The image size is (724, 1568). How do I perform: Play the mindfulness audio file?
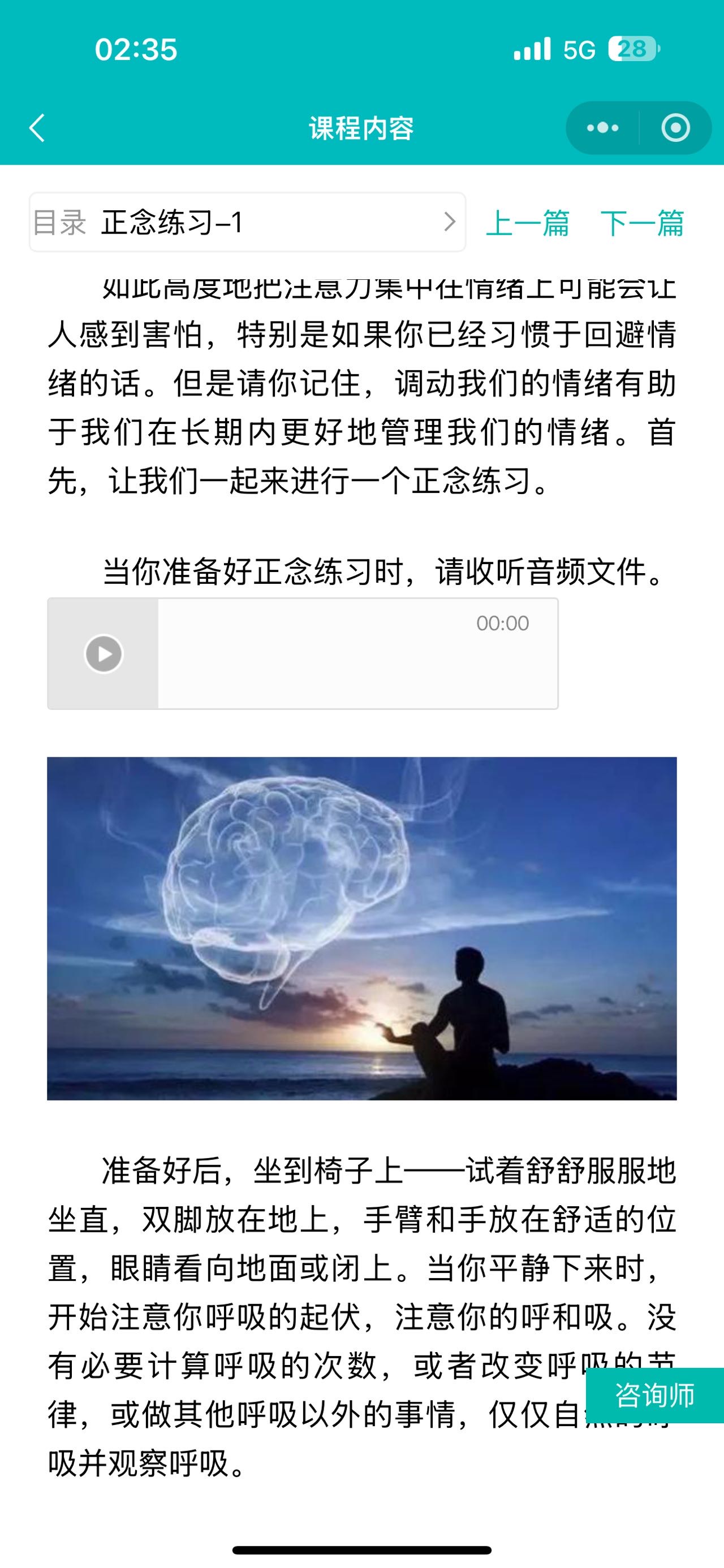tap(104, 654)
